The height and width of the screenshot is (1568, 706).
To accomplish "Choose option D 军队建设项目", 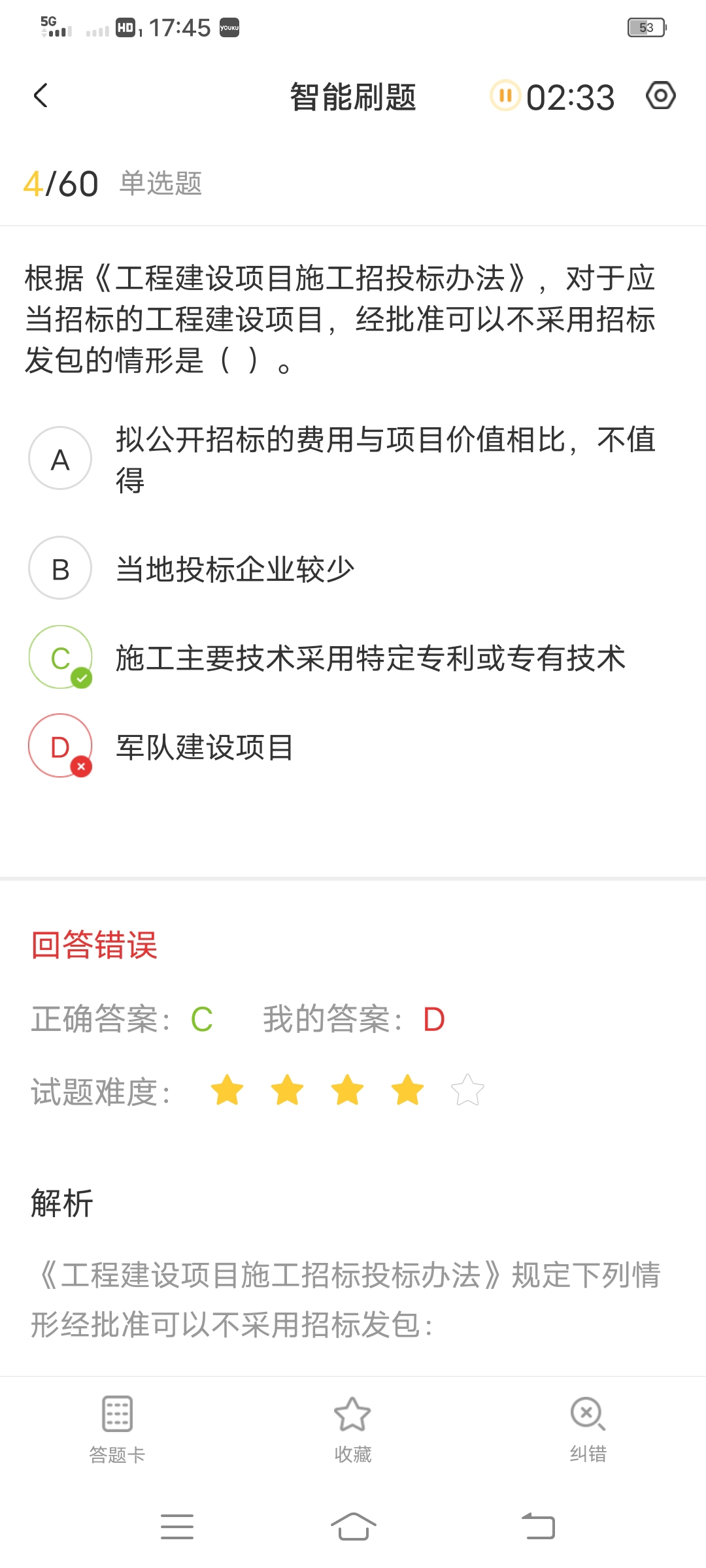I will [x=60, y=746].
